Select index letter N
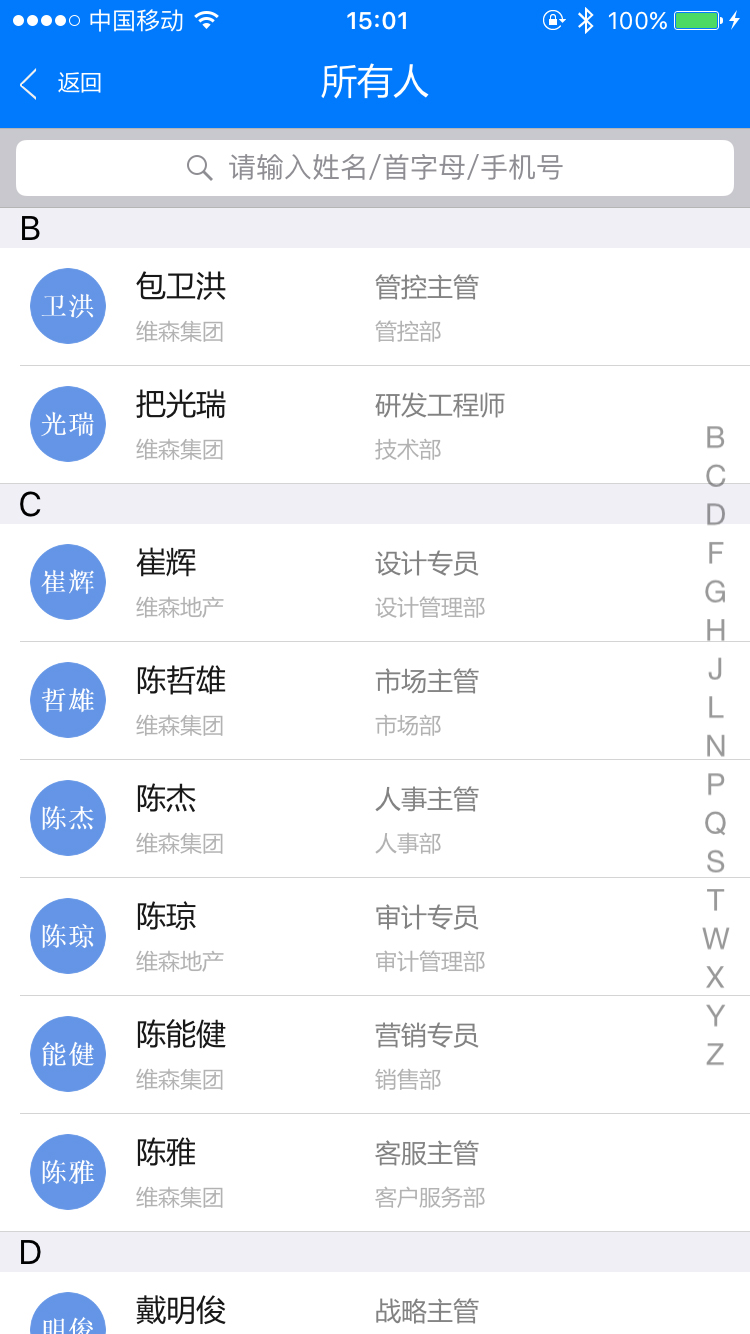Screen dimensions: 750x1334 (x=715, y=746)
